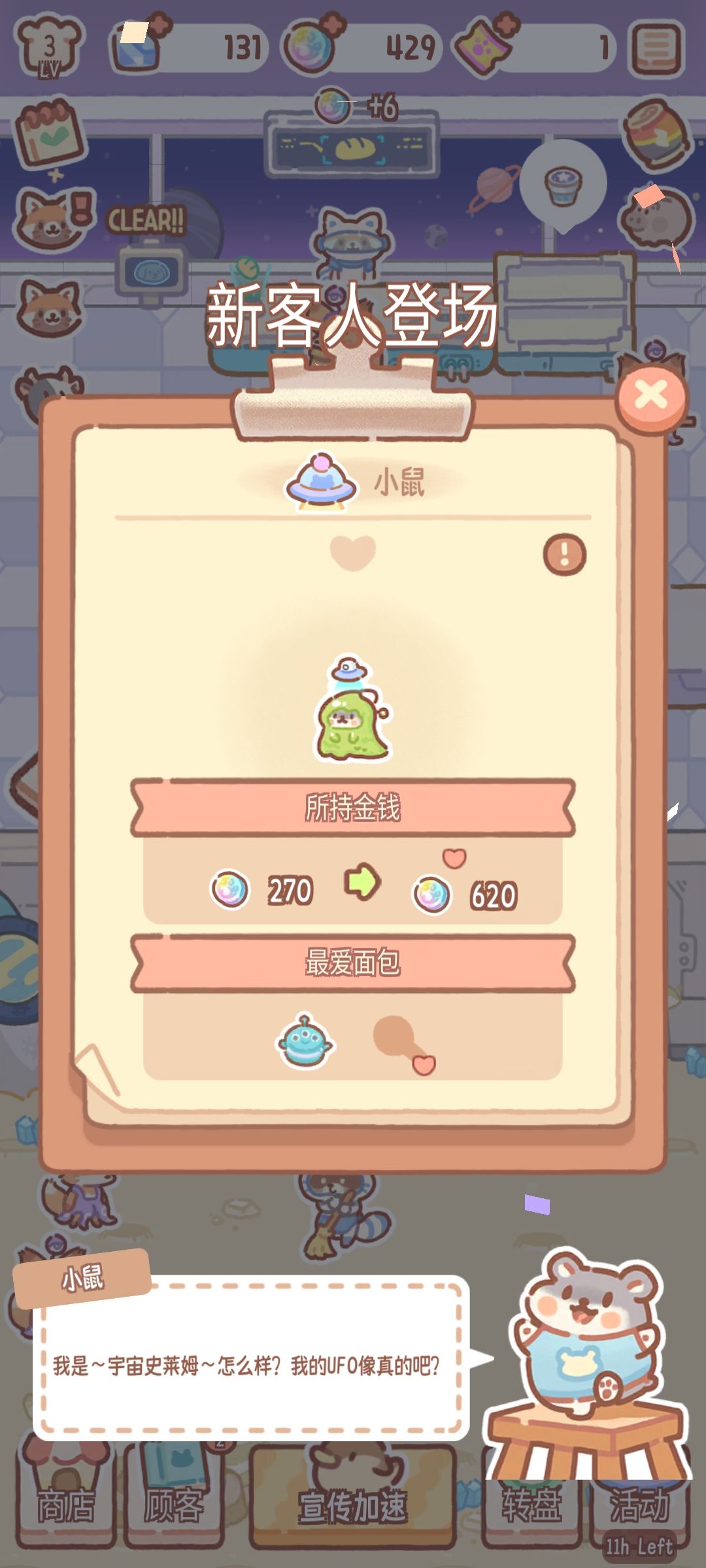This screenshot has height=1568, width=706.
Task: Tap the rainbow bread coin showing 429
Action: pyautogui.click(x=312, y=47)
